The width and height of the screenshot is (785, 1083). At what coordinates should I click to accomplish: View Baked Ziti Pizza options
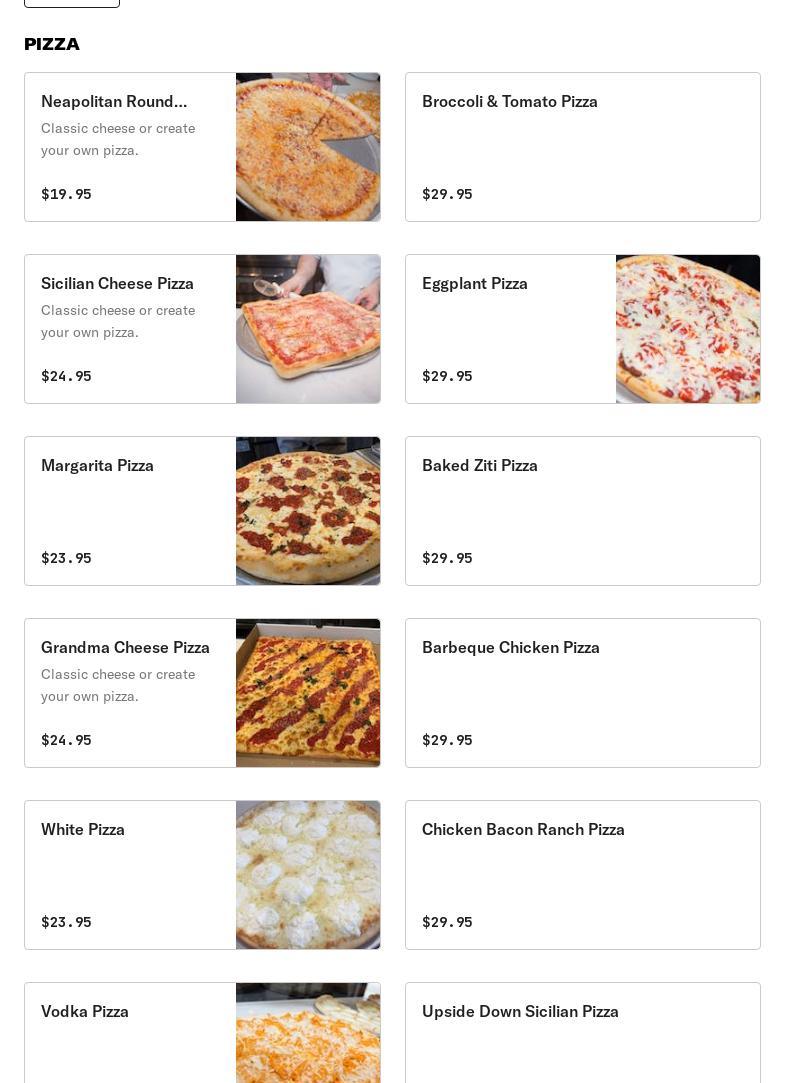[582, 511]
